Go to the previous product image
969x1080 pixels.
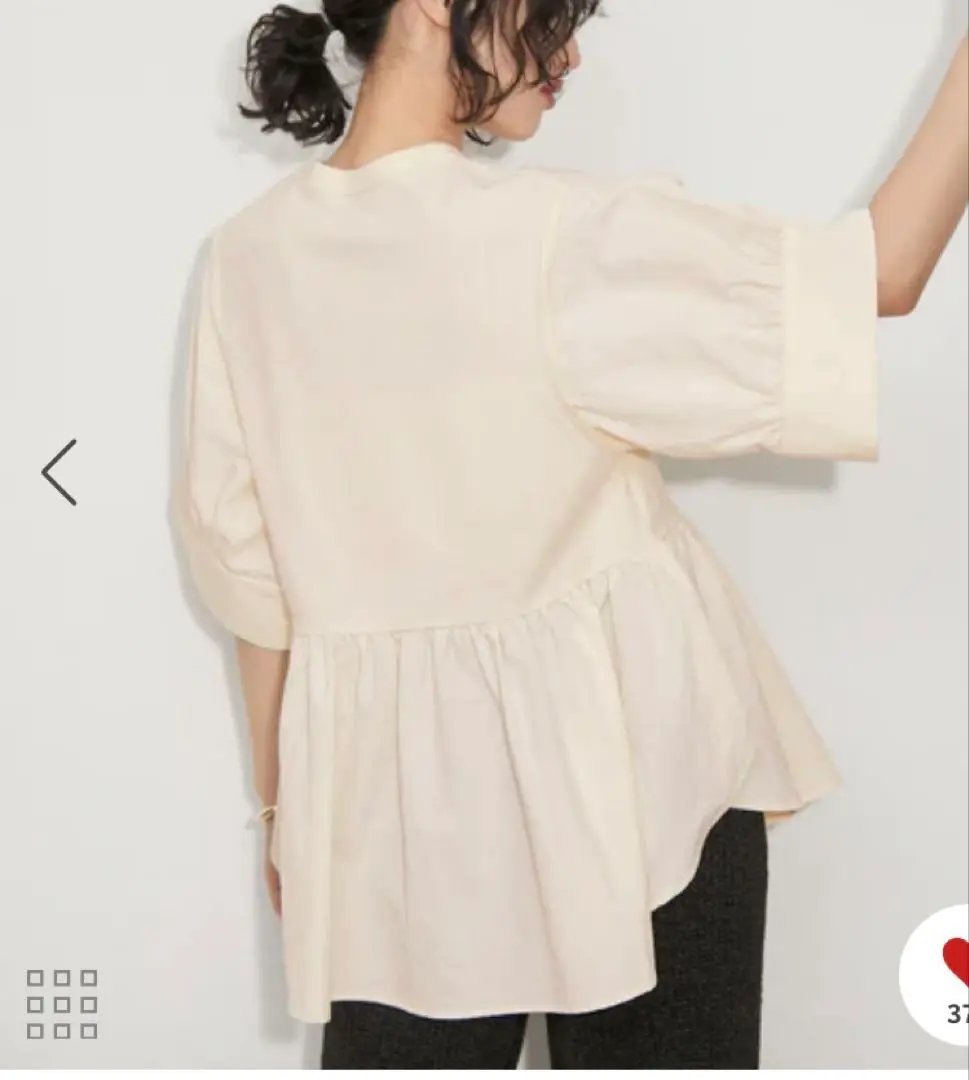[59, 472]
